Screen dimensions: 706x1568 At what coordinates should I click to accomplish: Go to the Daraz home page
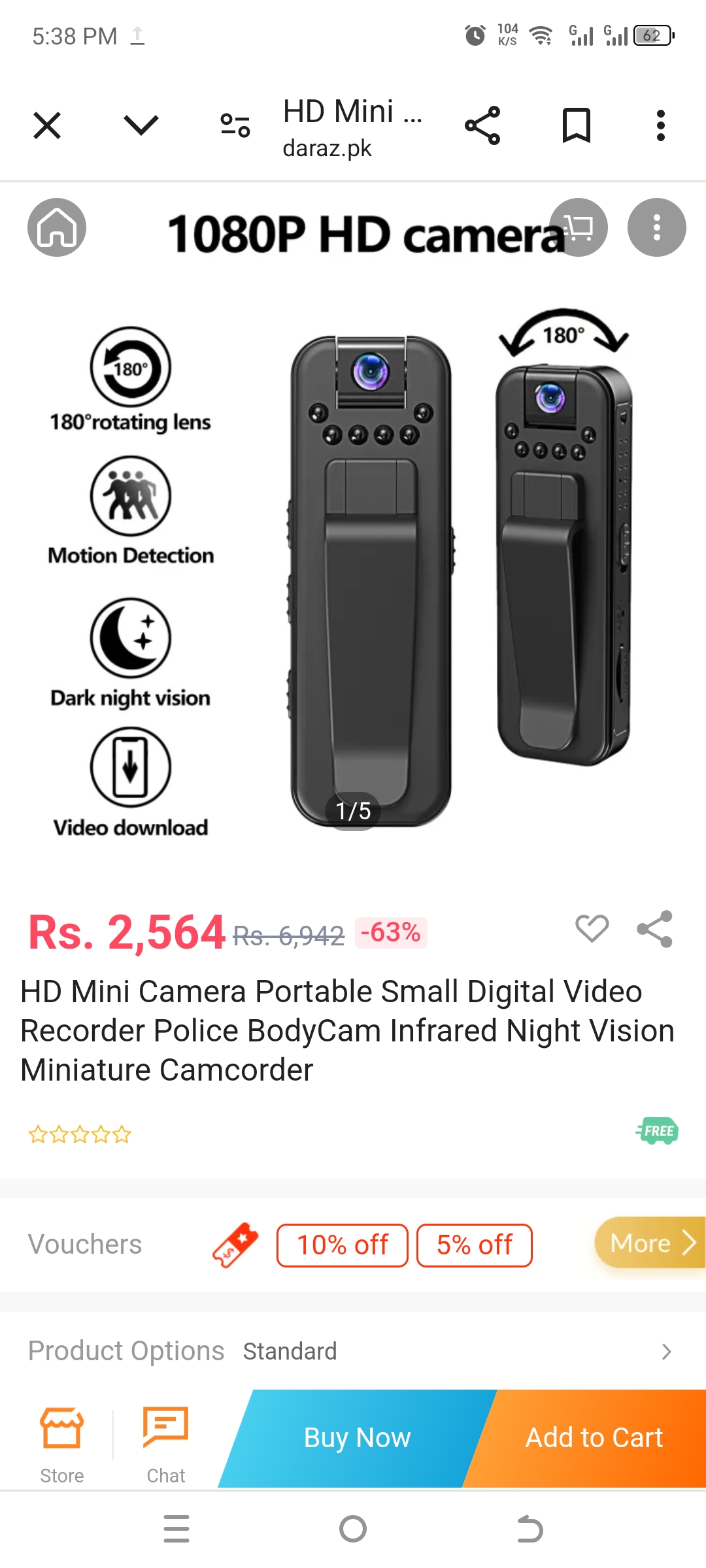point(57,227)
